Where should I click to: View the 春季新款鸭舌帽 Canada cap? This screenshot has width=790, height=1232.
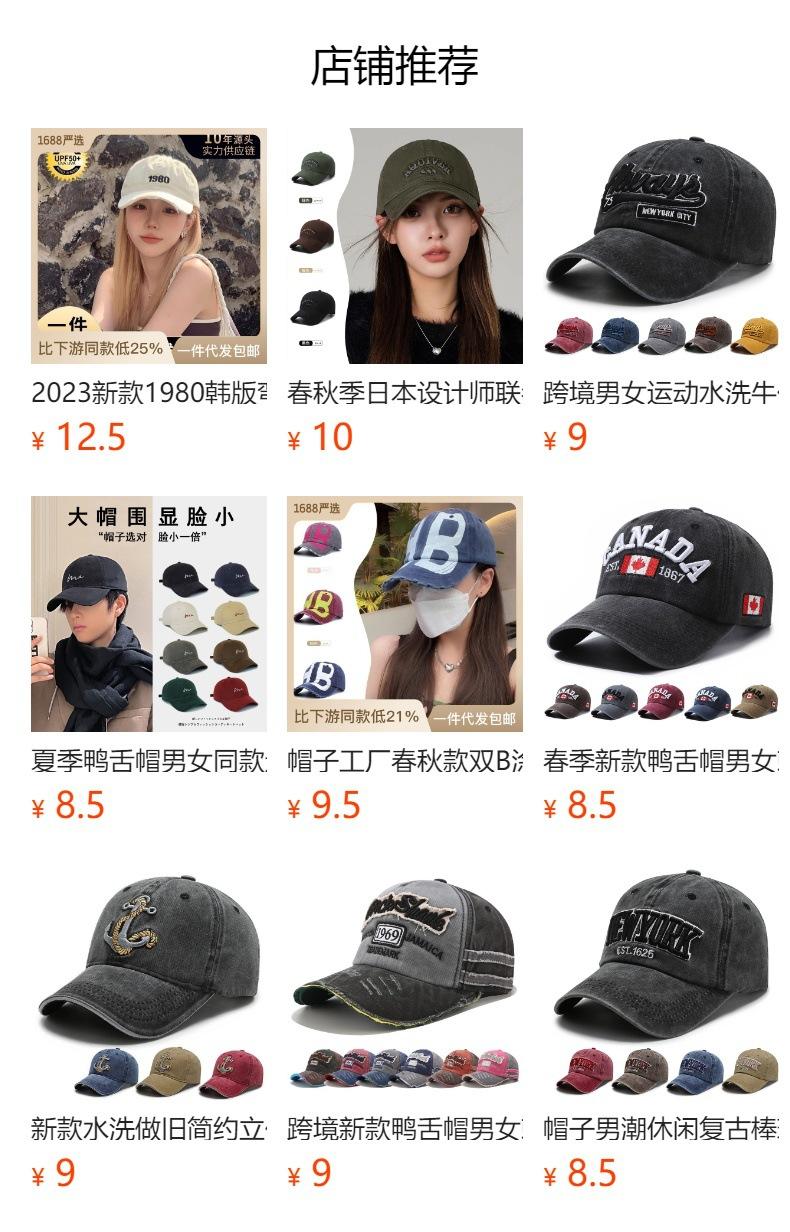coord(661,660)
